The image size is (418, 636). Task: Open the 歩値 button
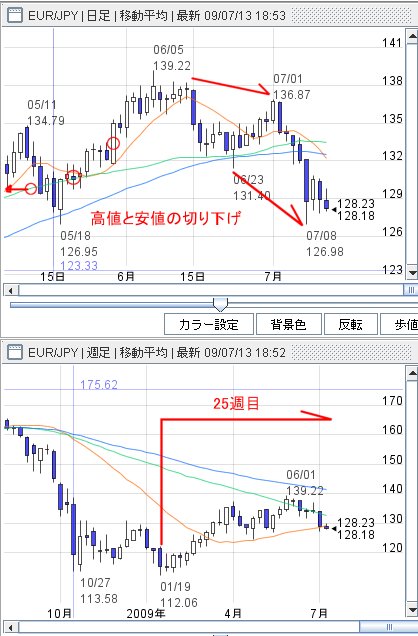click(x=399, y=324)
